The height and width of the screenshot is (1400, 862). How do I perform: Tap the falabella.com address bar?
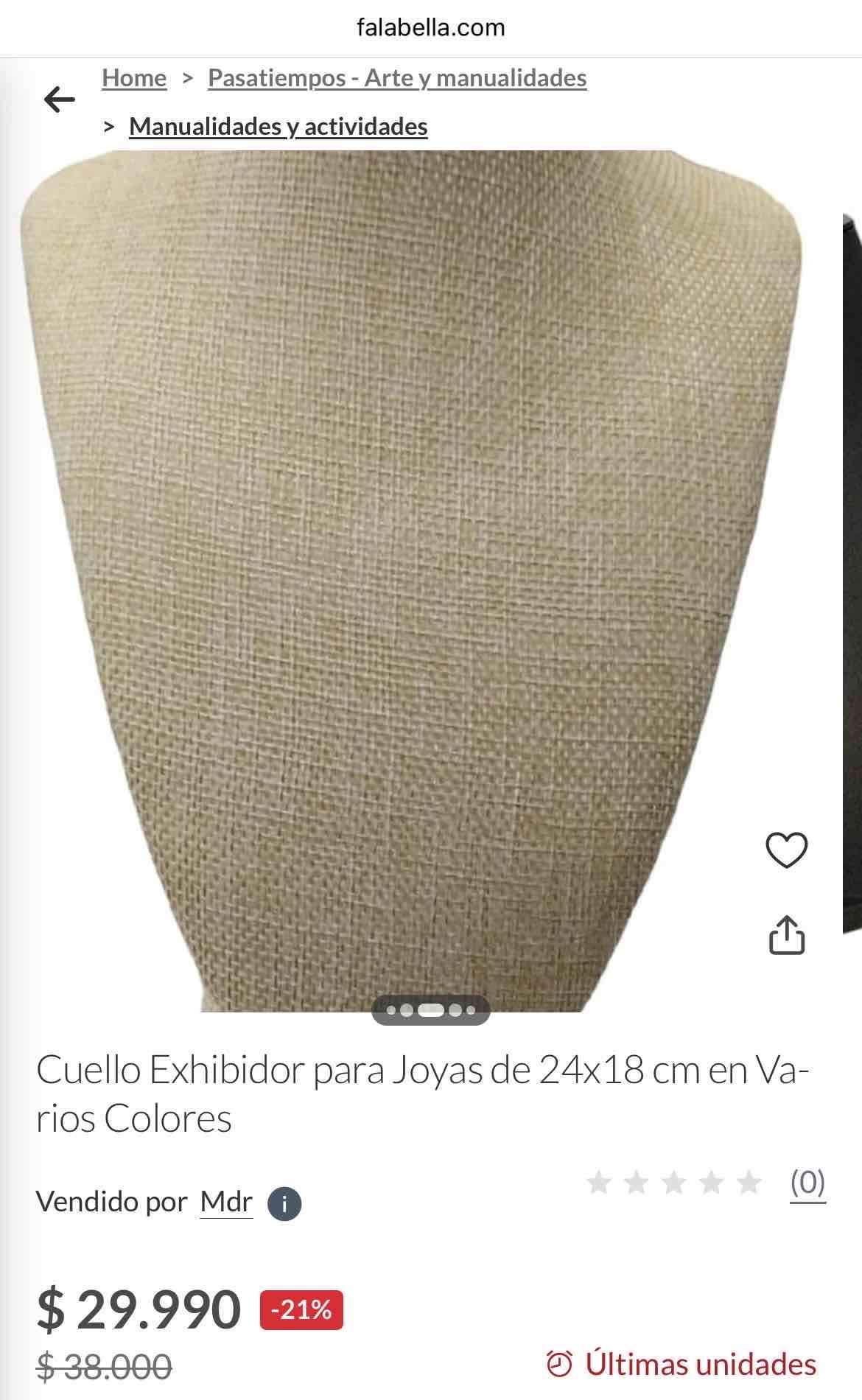431,28
